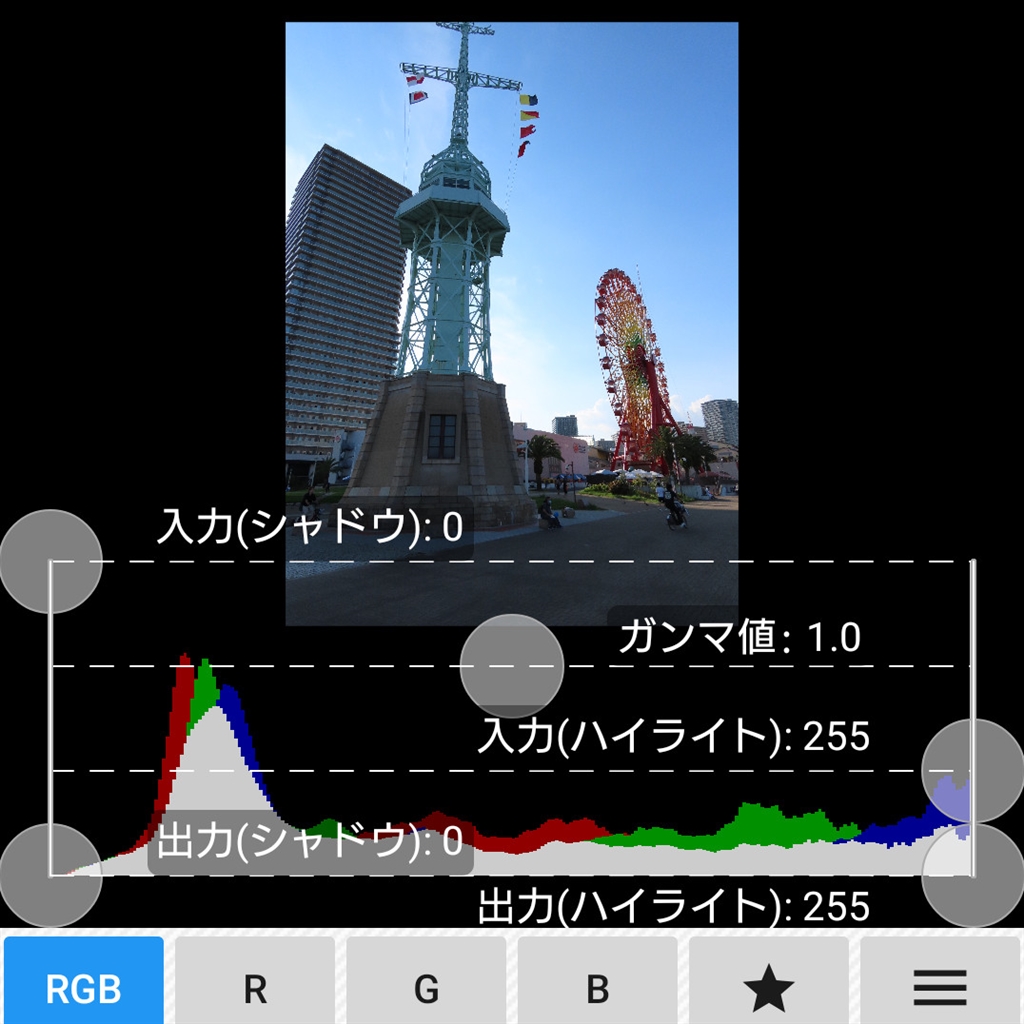Tap the output highlight handle
This screenshot has width=1024, height=1024.
coord(972,877)
